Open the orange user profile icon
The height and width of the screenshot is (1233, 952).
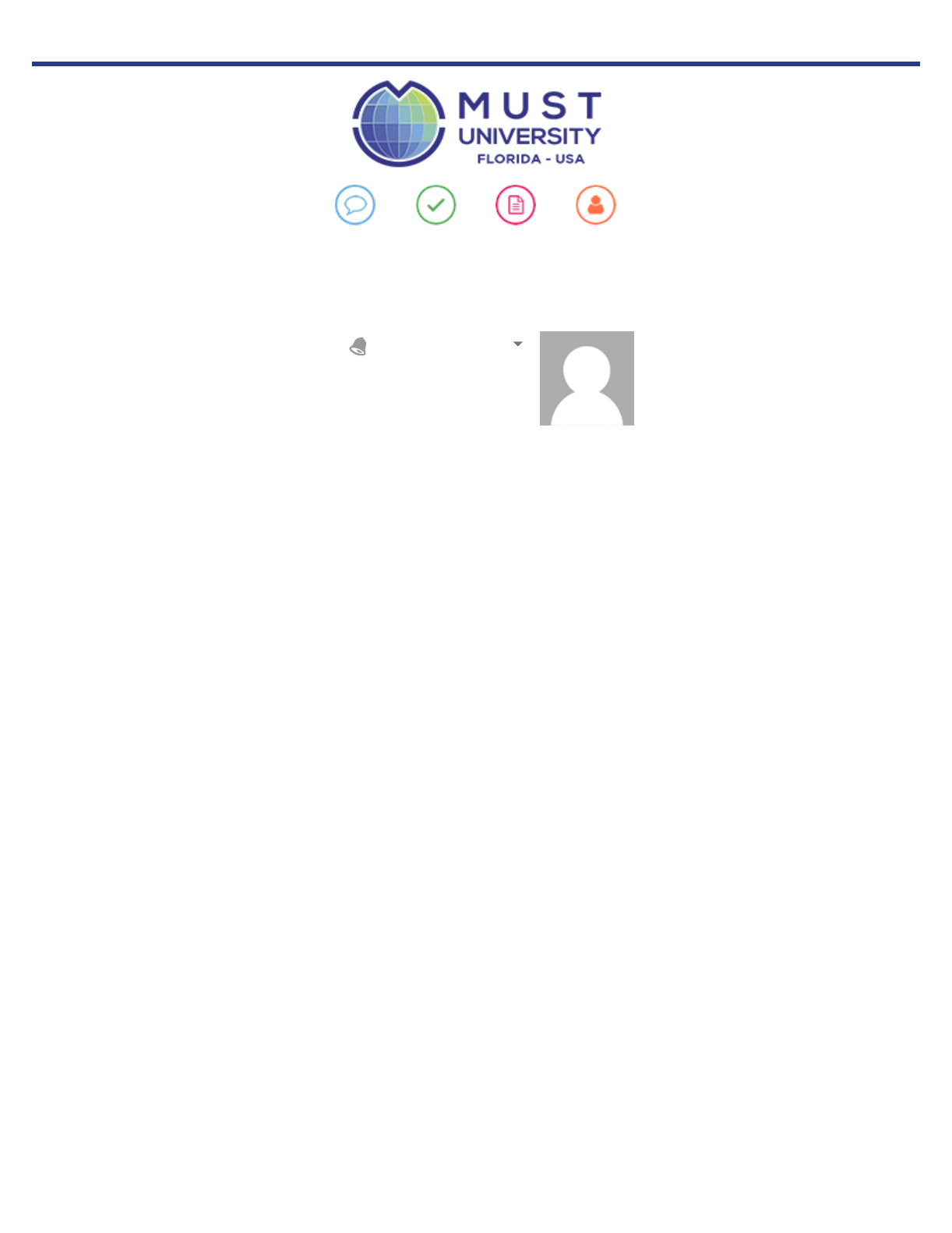(596, 205)
